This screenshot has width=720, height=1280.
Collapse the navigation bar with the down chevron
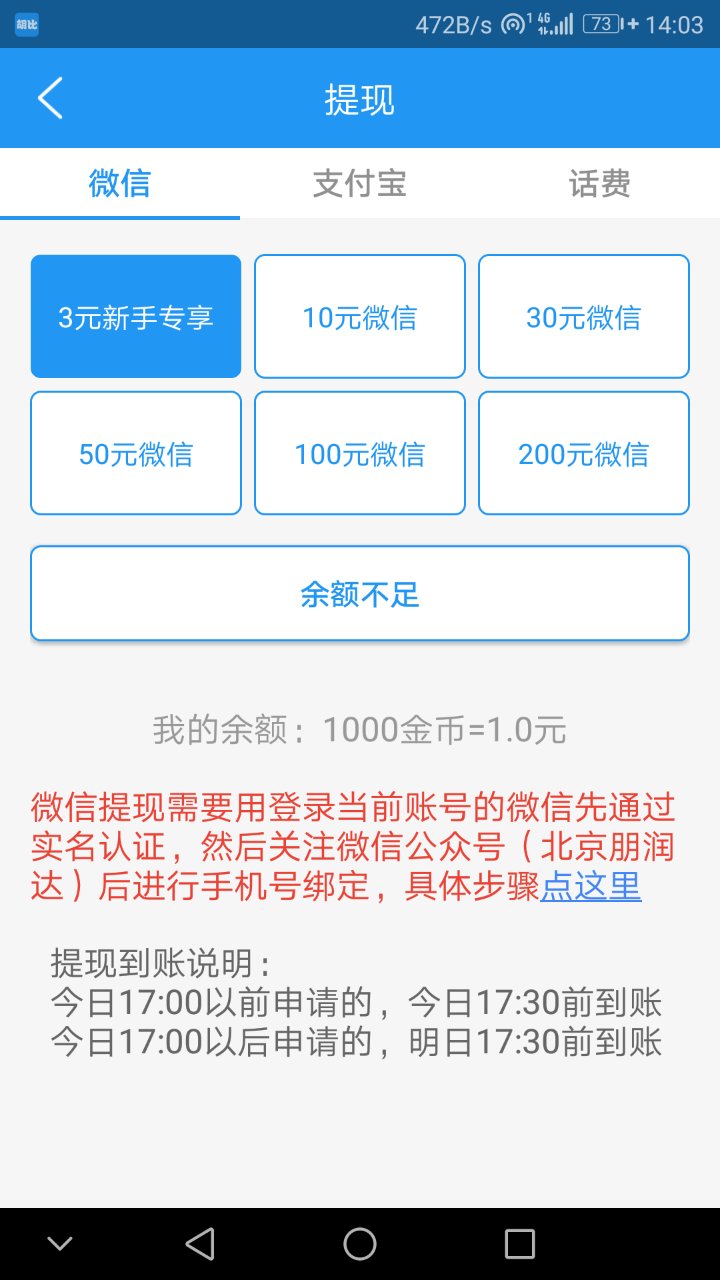(60, 1243)
